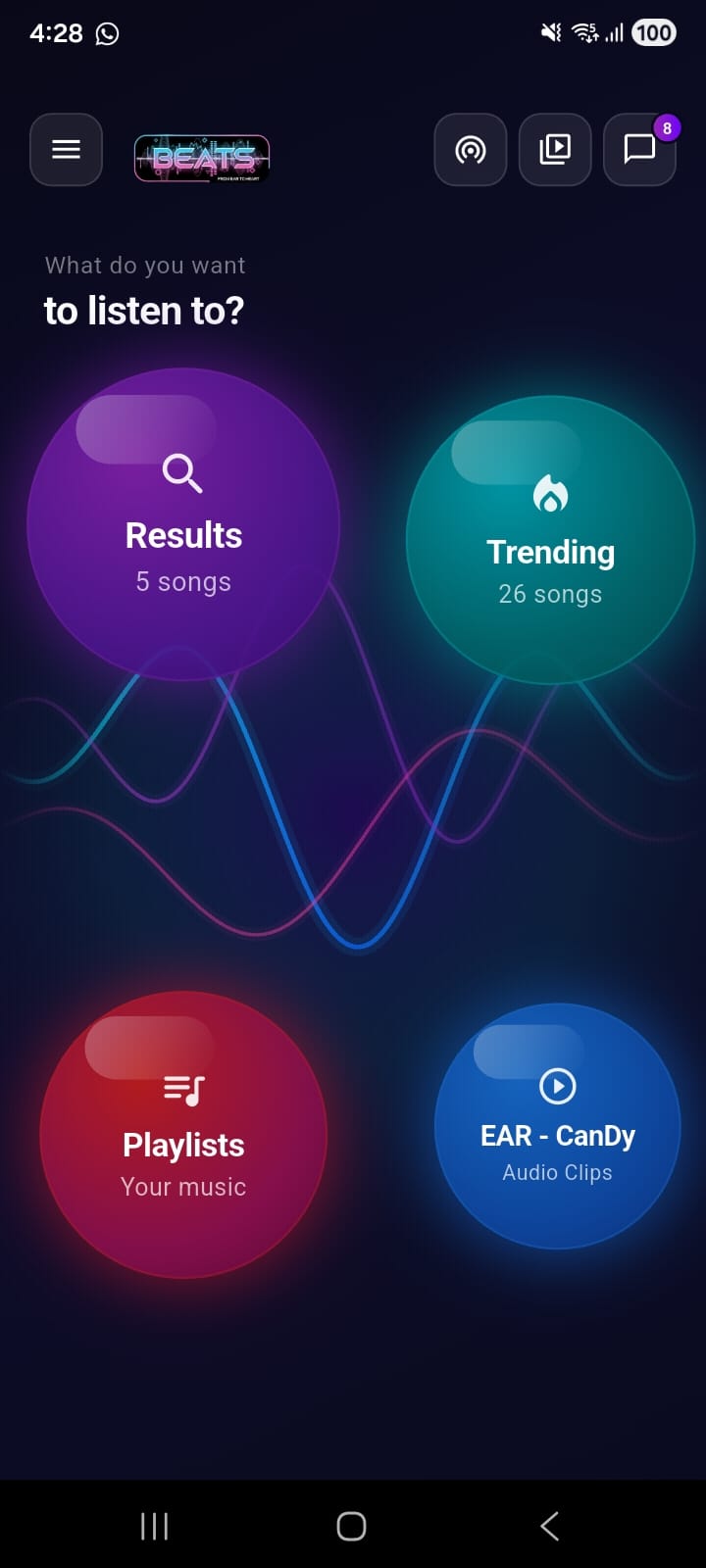The image size is (706, 1568).
Task: Open Trending with 26 songs
Action: [549, 552]
